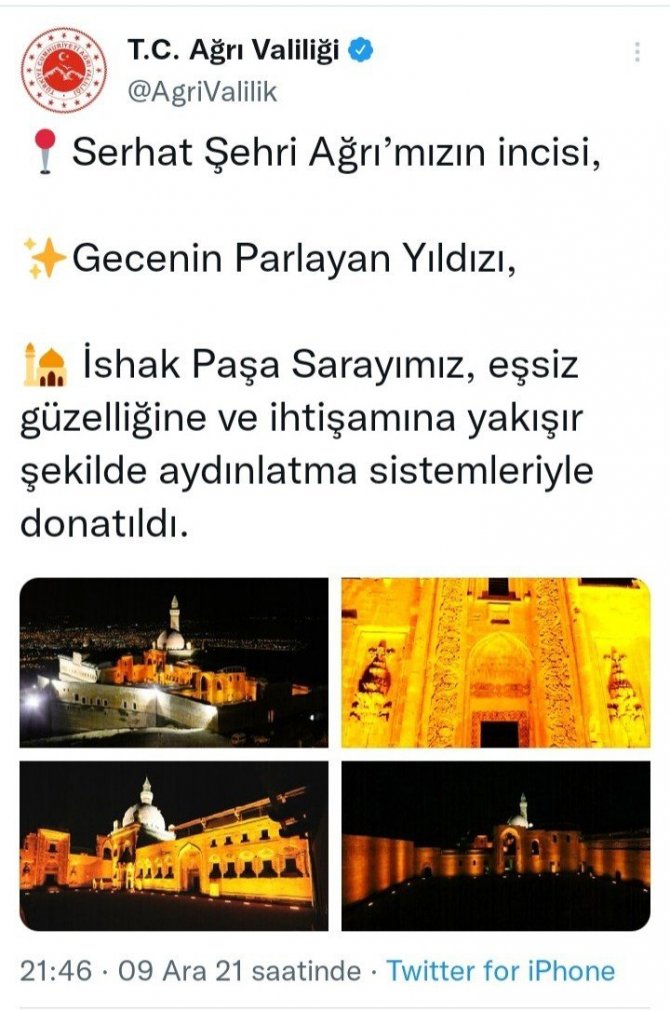
Task: Open the @AgriValilik handle
Action: click(202, 92)
